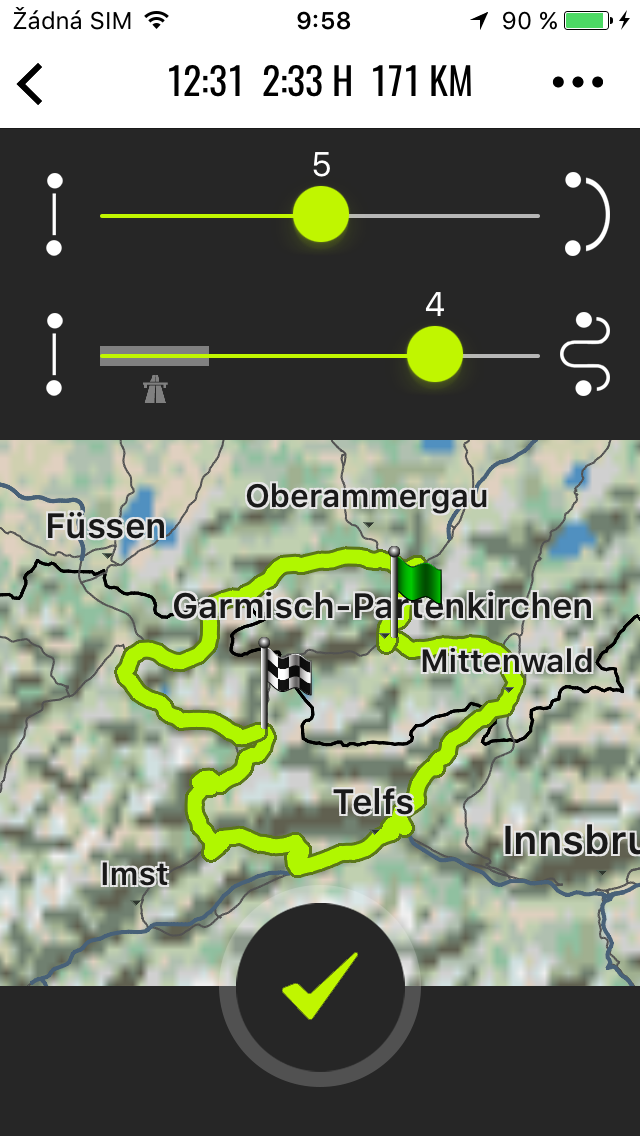Choose the winding road icon beside slider 4

coord(586,354)
